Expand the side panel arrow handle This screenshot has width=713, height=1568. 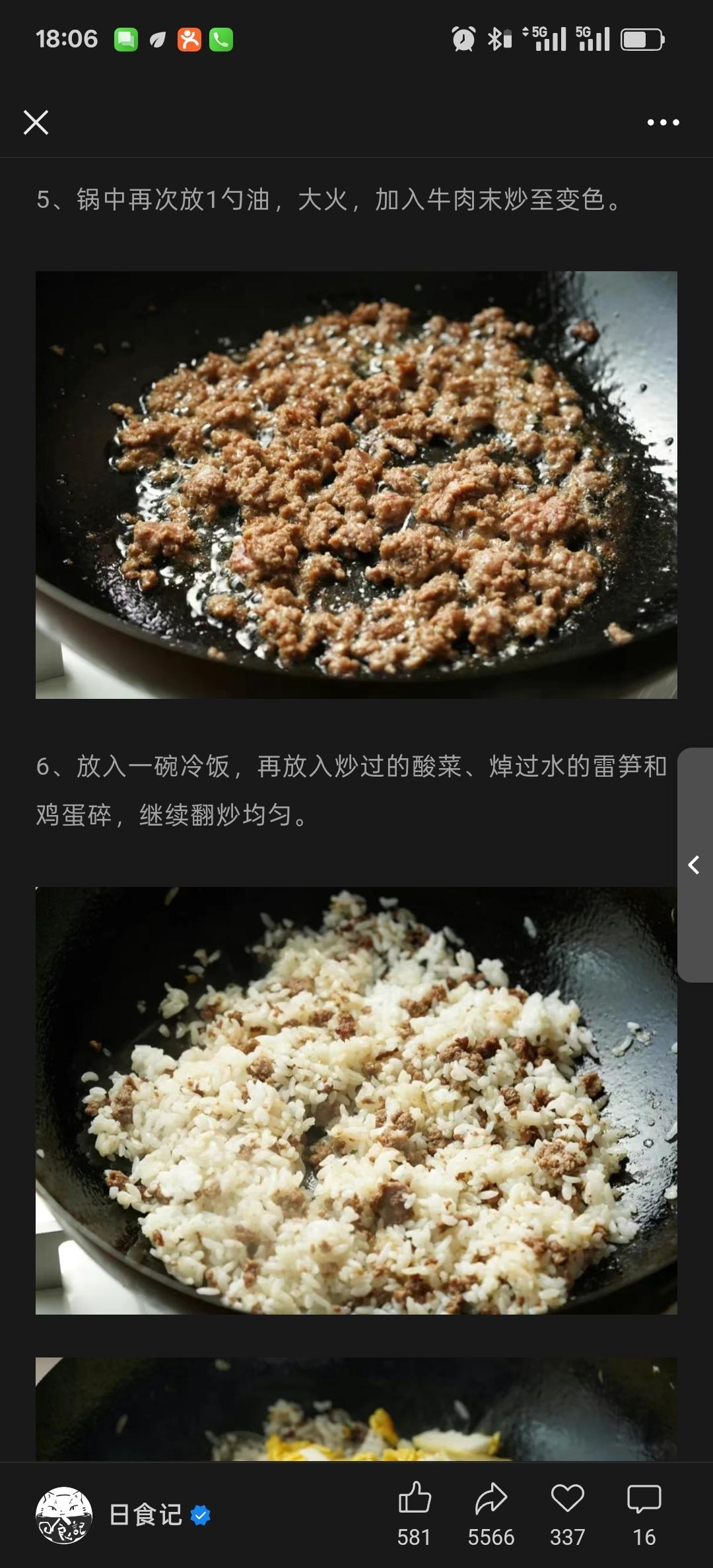coord(695,865)
